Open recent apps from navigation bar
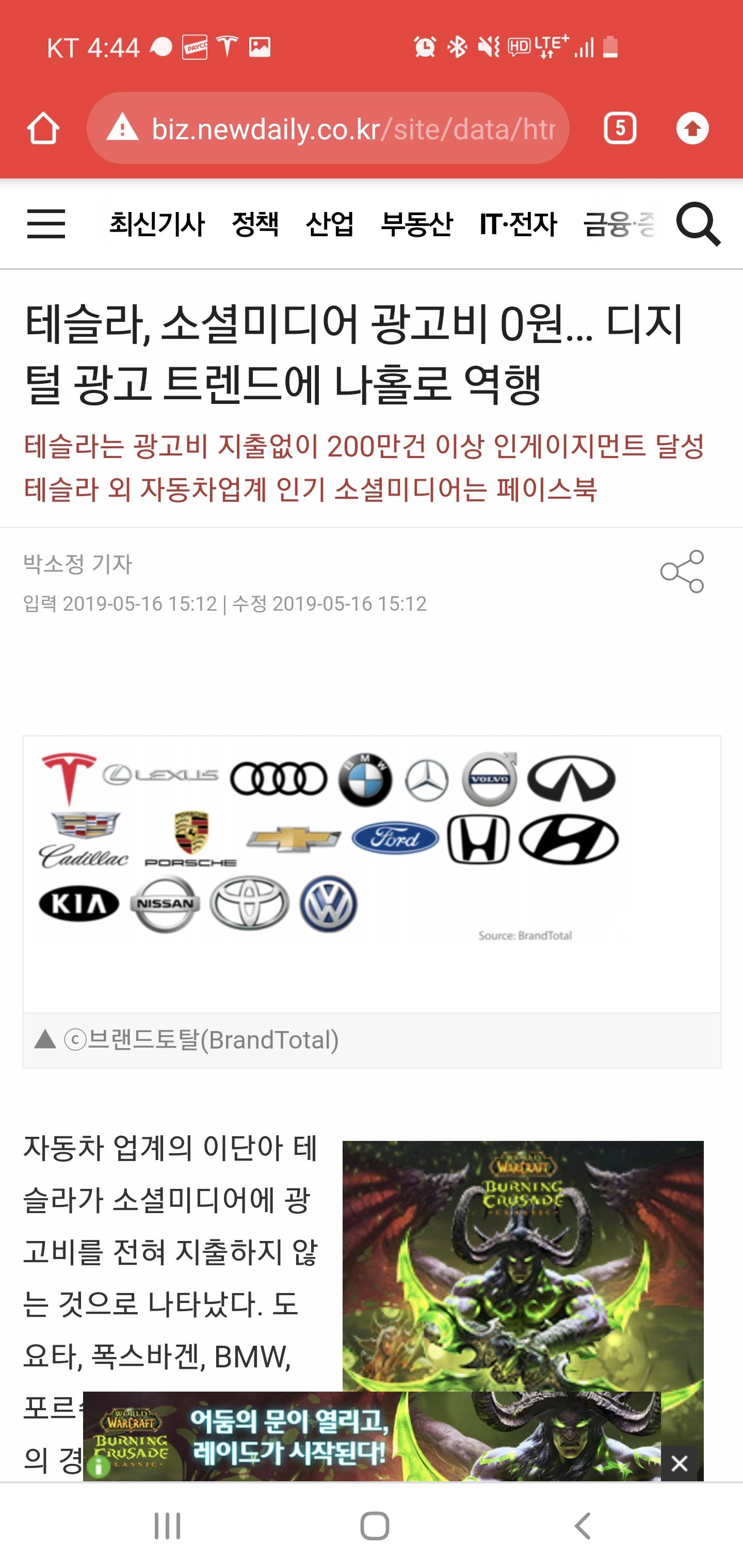Viewport: 743px width, 1568px height. [167, 1526]
